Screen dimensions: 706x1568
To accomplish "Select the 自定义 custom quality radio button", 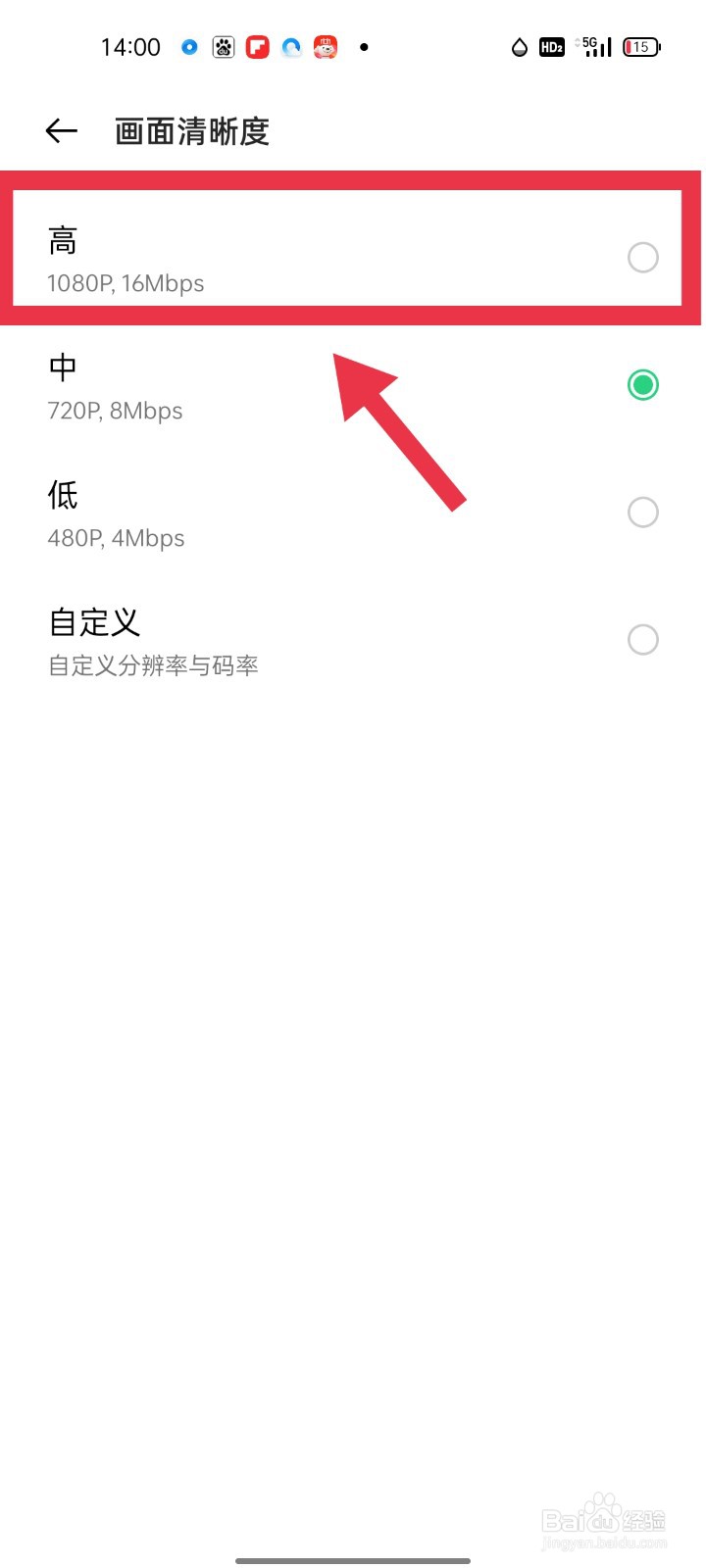I will tap(642, 639).
